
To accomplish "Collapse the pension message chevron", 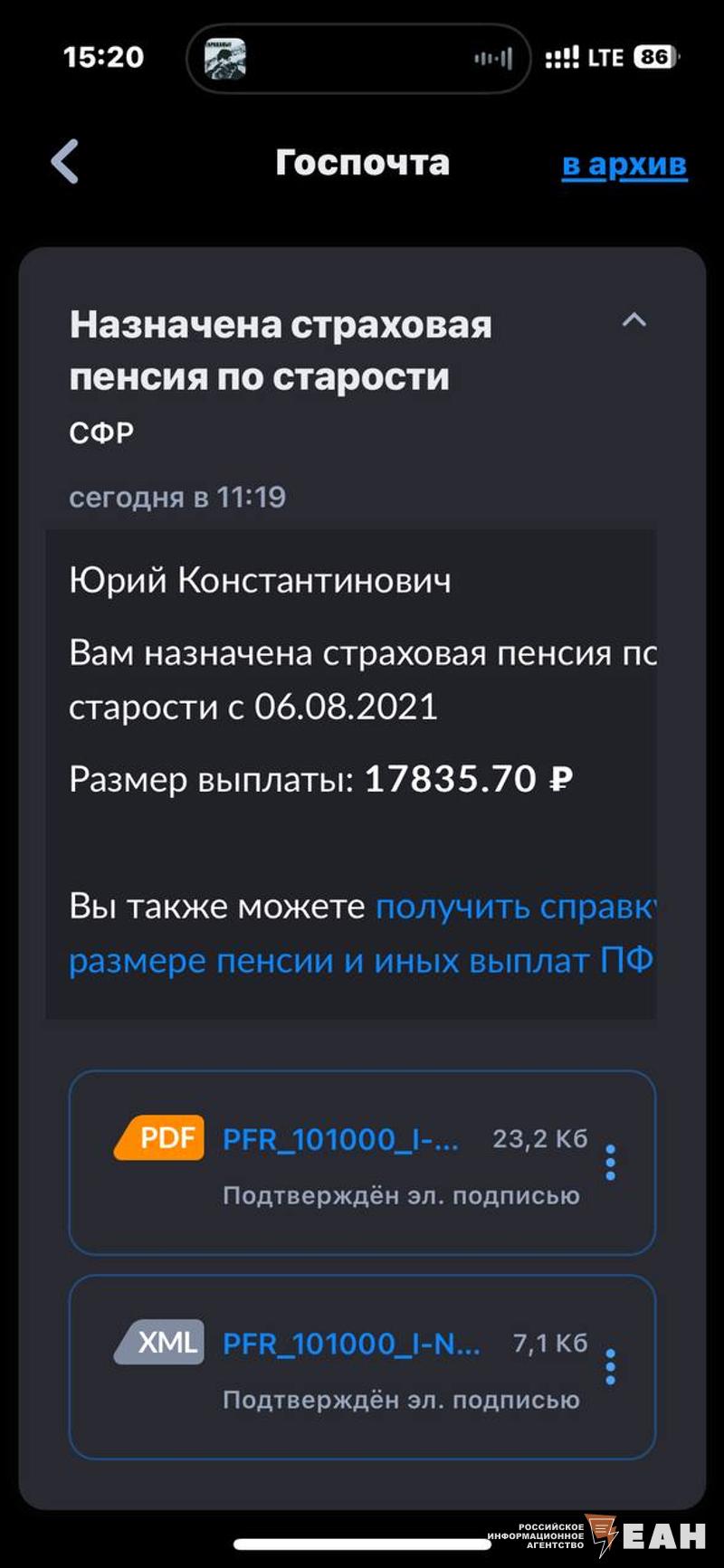I will click(x=633, y=320).
